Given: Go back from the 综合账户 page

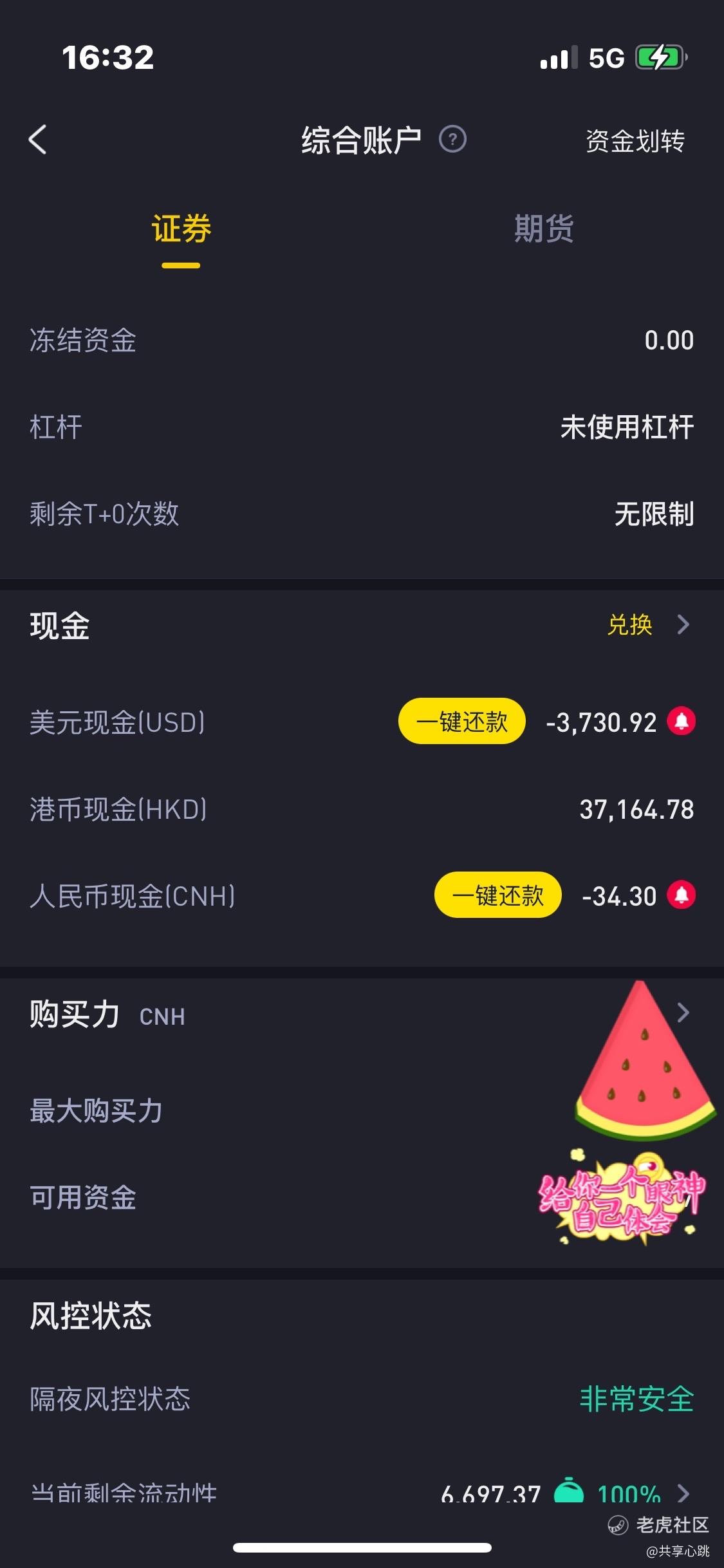Looking at the screenshot, I should 38,140.
